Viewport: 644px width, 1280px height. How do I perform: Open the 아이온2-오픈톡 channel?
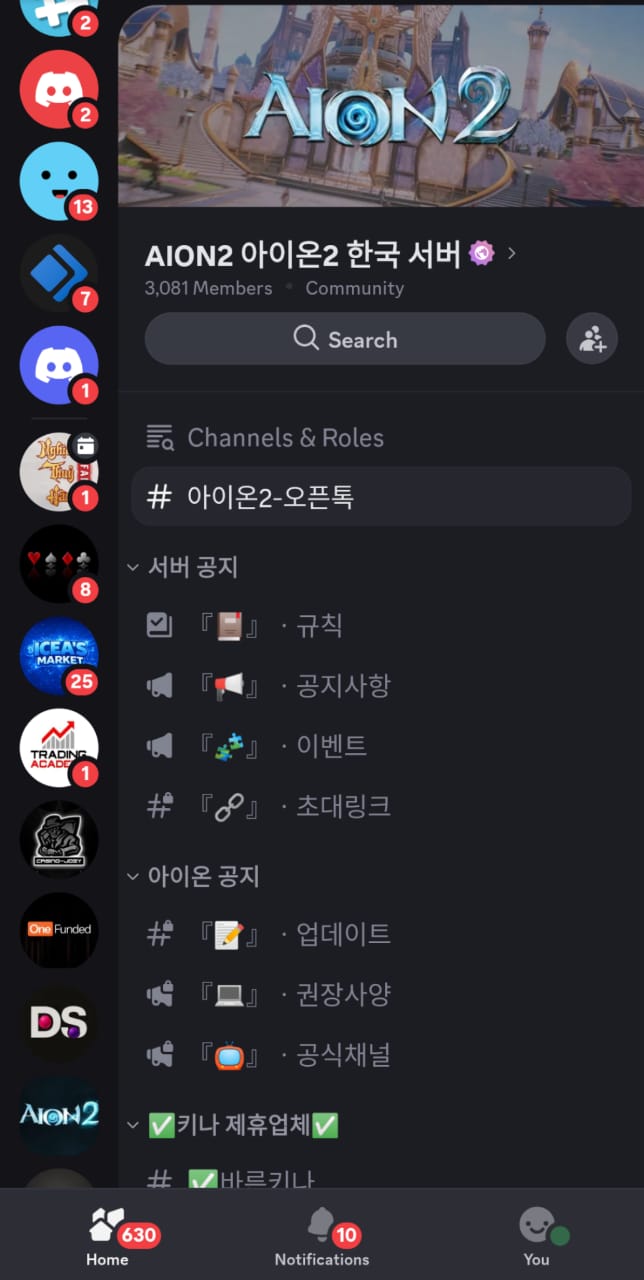(381, 496)
